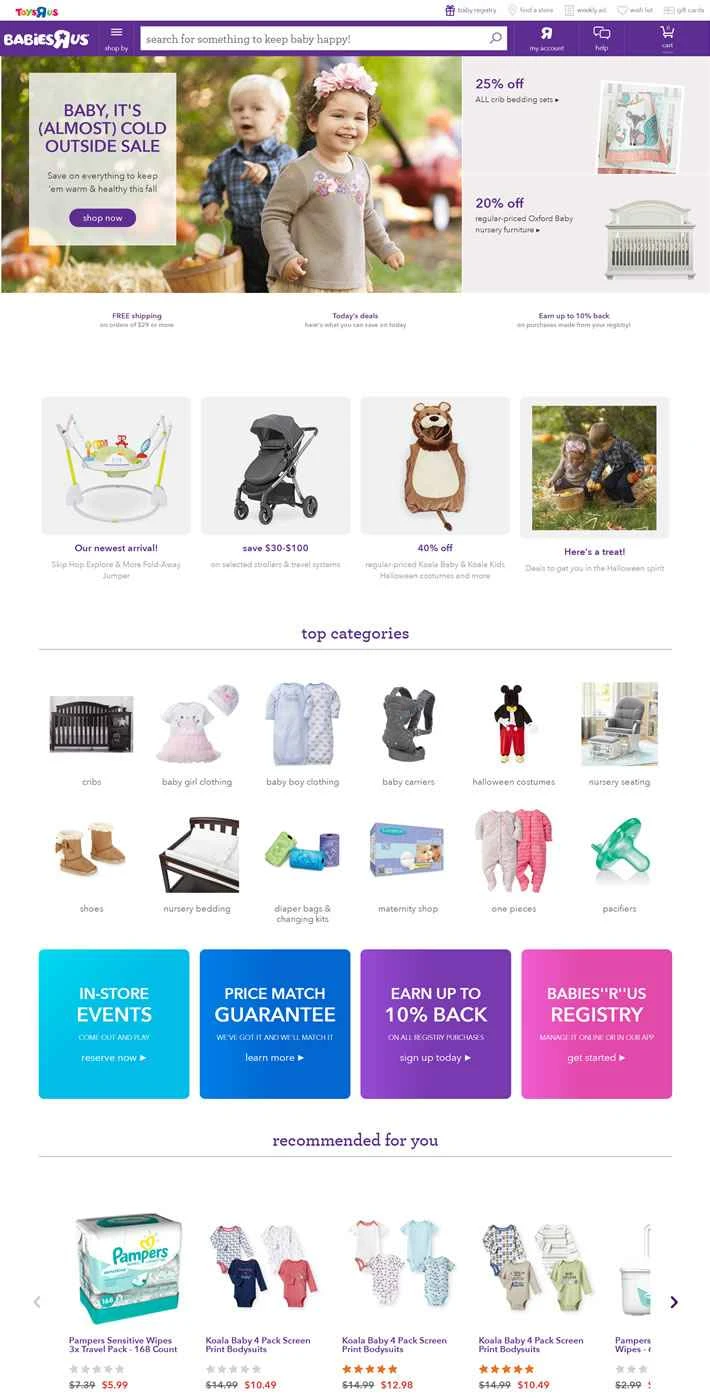Reserve now for in-store events

[x=113, y=1057]
